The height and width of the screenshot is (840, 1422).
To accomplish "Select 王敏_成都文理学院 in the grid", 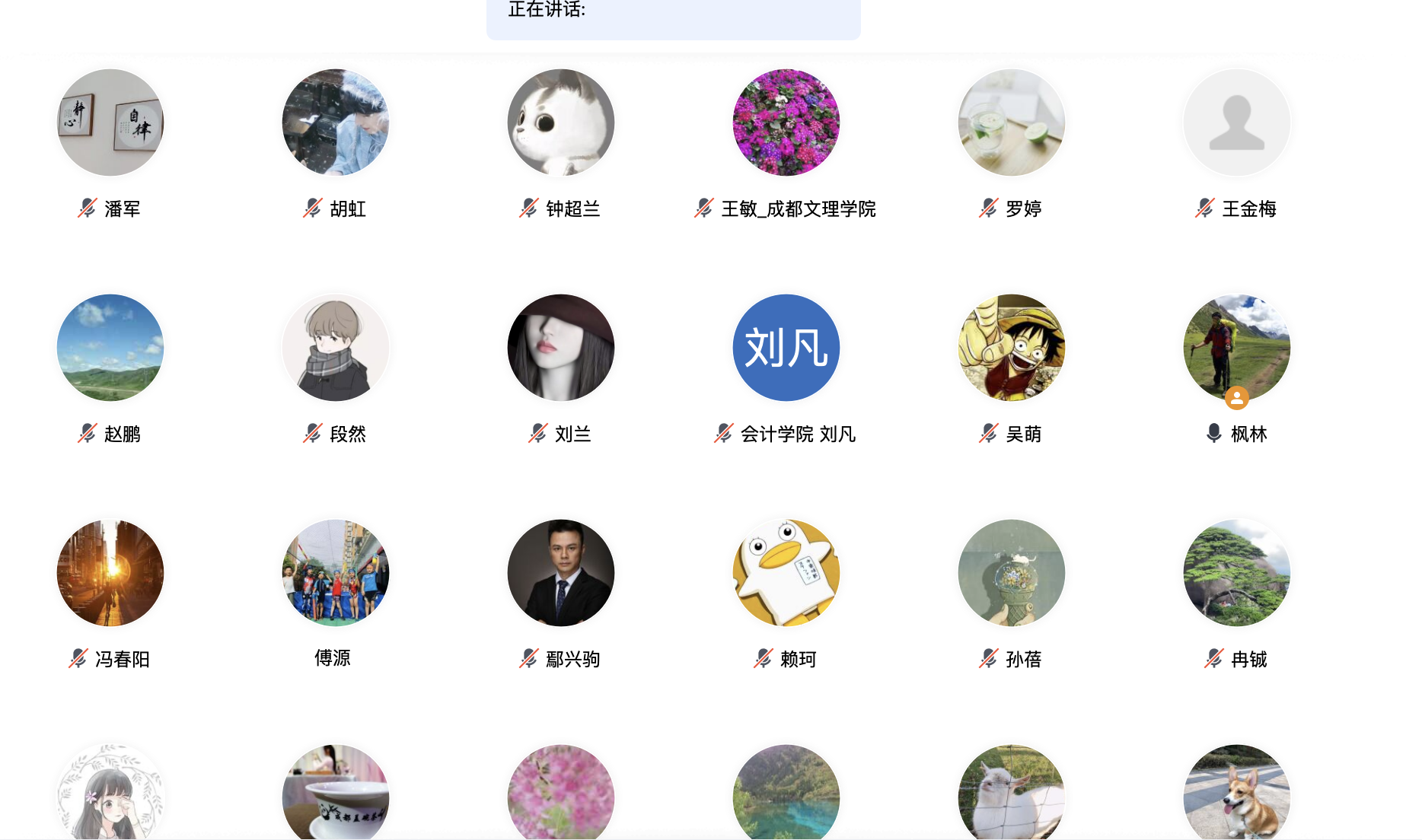I will (x=786, y=123).
